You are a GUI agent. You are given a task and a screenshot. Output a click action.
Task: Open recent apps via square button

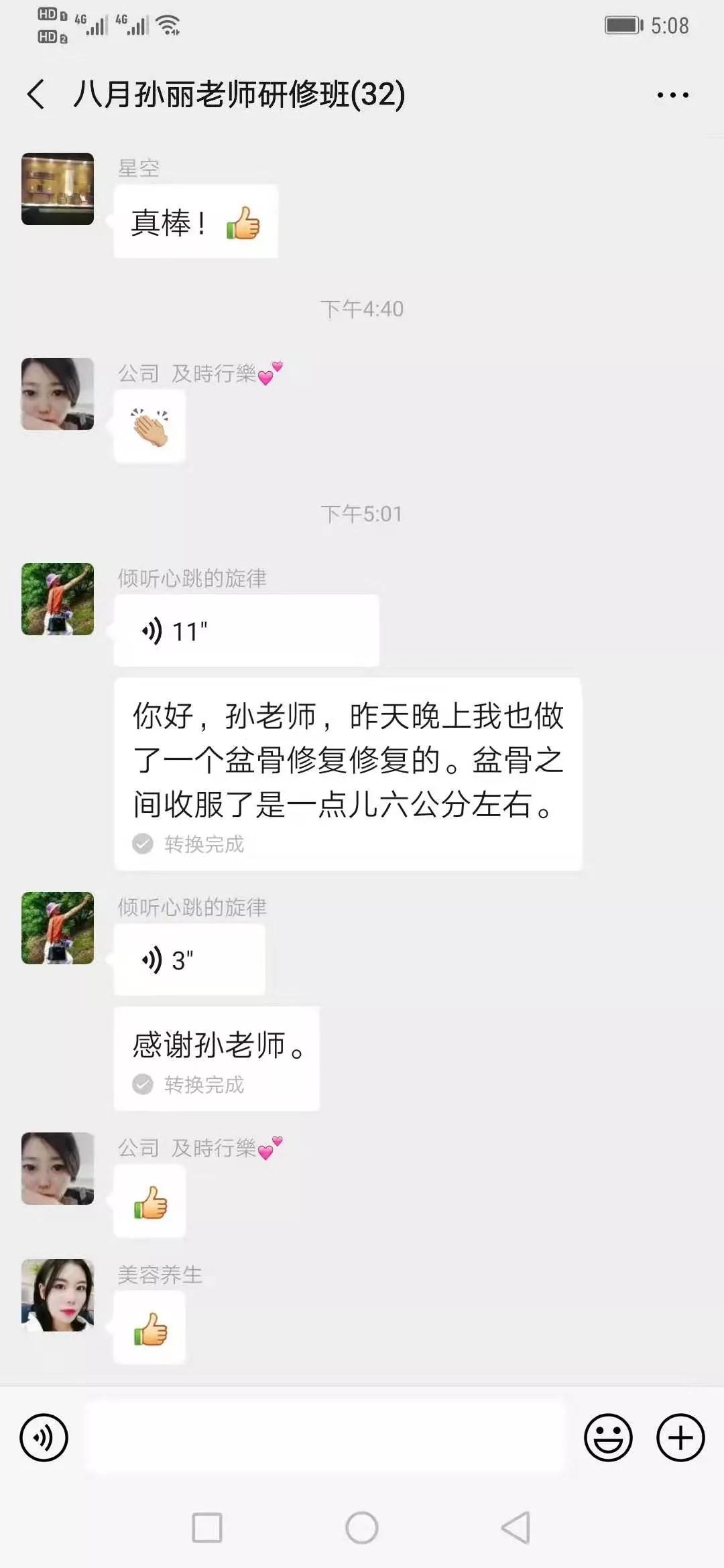pyautogui.click(x=207, y=1528)
